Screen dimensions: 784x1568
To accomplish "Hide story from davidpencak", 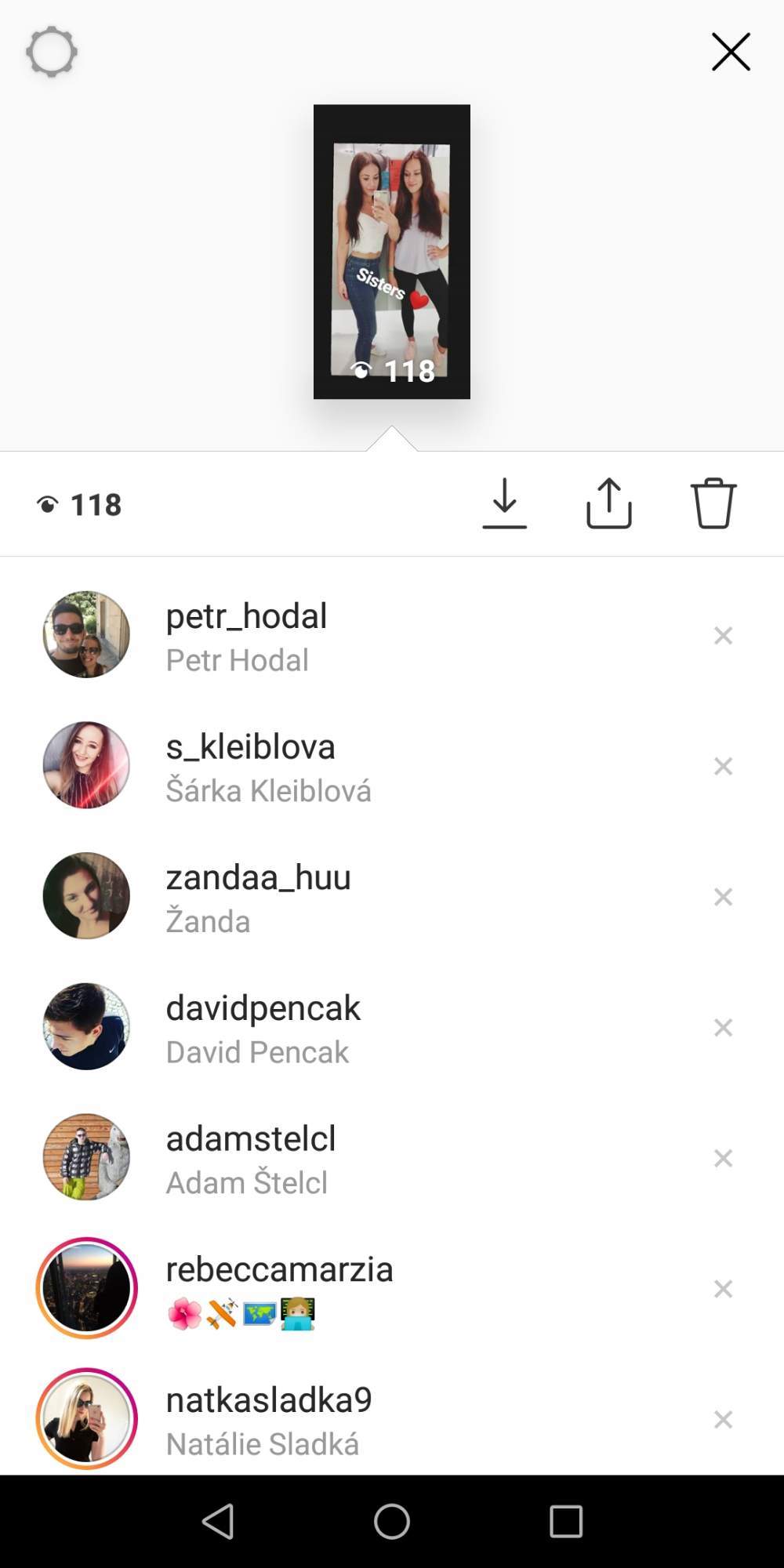I will click(x=723, y=1027).
